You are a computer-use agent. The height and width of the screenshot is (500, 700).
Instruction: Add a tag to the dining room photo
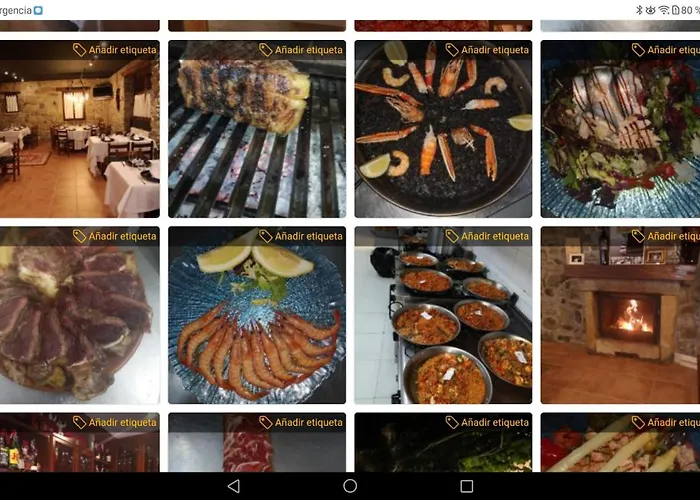pos(115,49)
